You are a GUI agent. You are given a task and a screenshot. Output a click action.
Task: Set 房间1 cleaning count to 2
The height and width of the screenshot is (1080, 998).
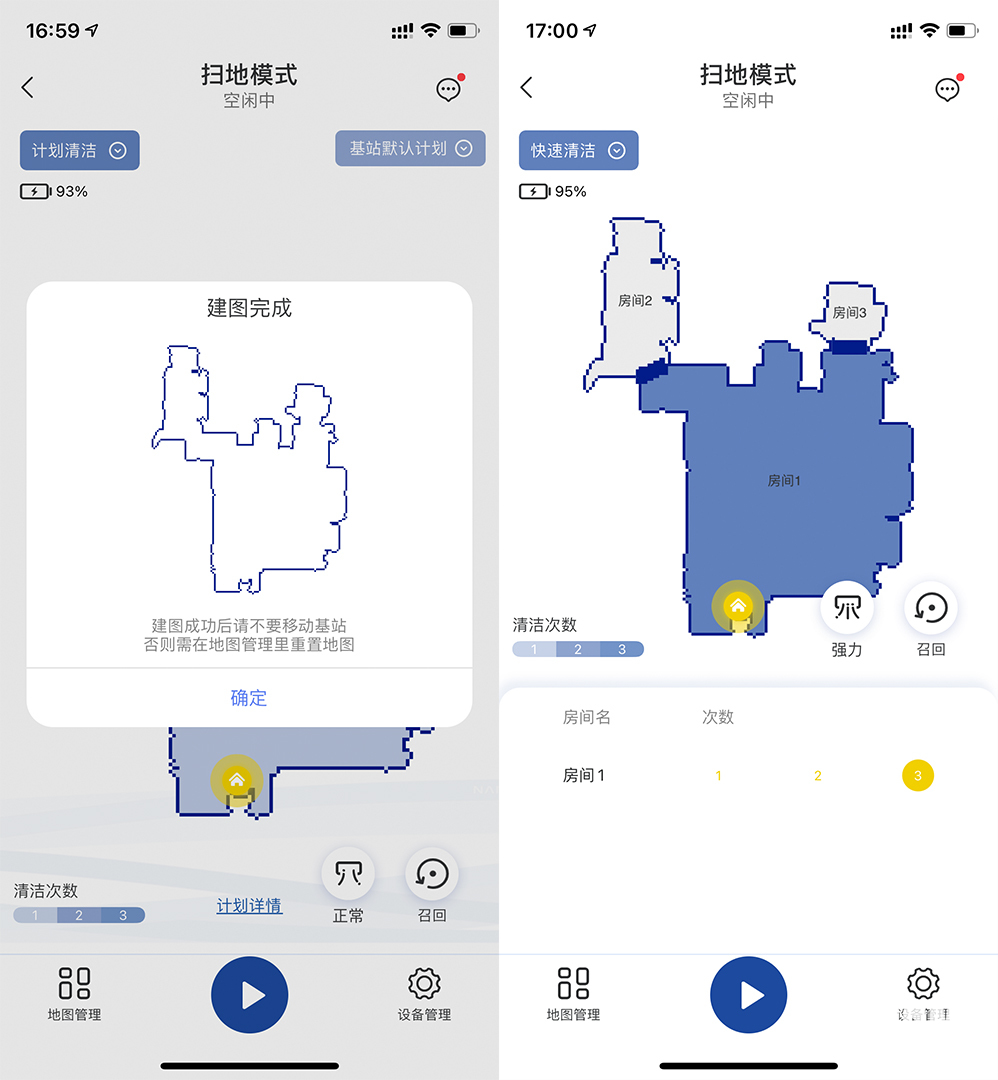point(818,776)
